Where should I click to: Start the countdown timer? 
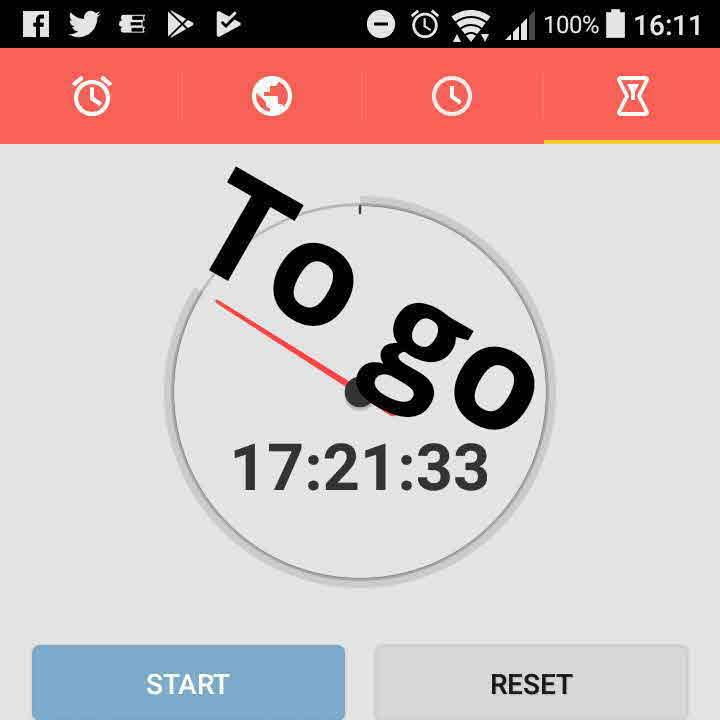pos(188,684)
